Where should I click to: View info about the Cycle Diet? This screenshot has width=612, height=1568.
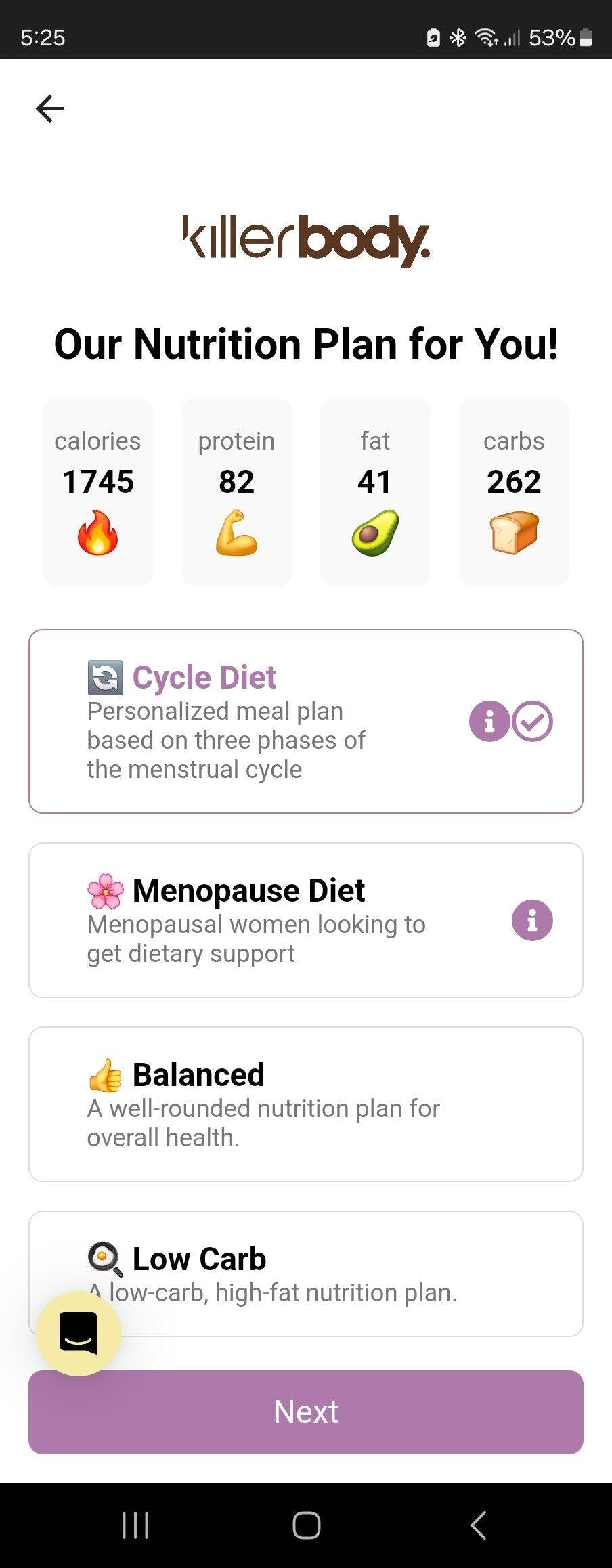(489, 722)
